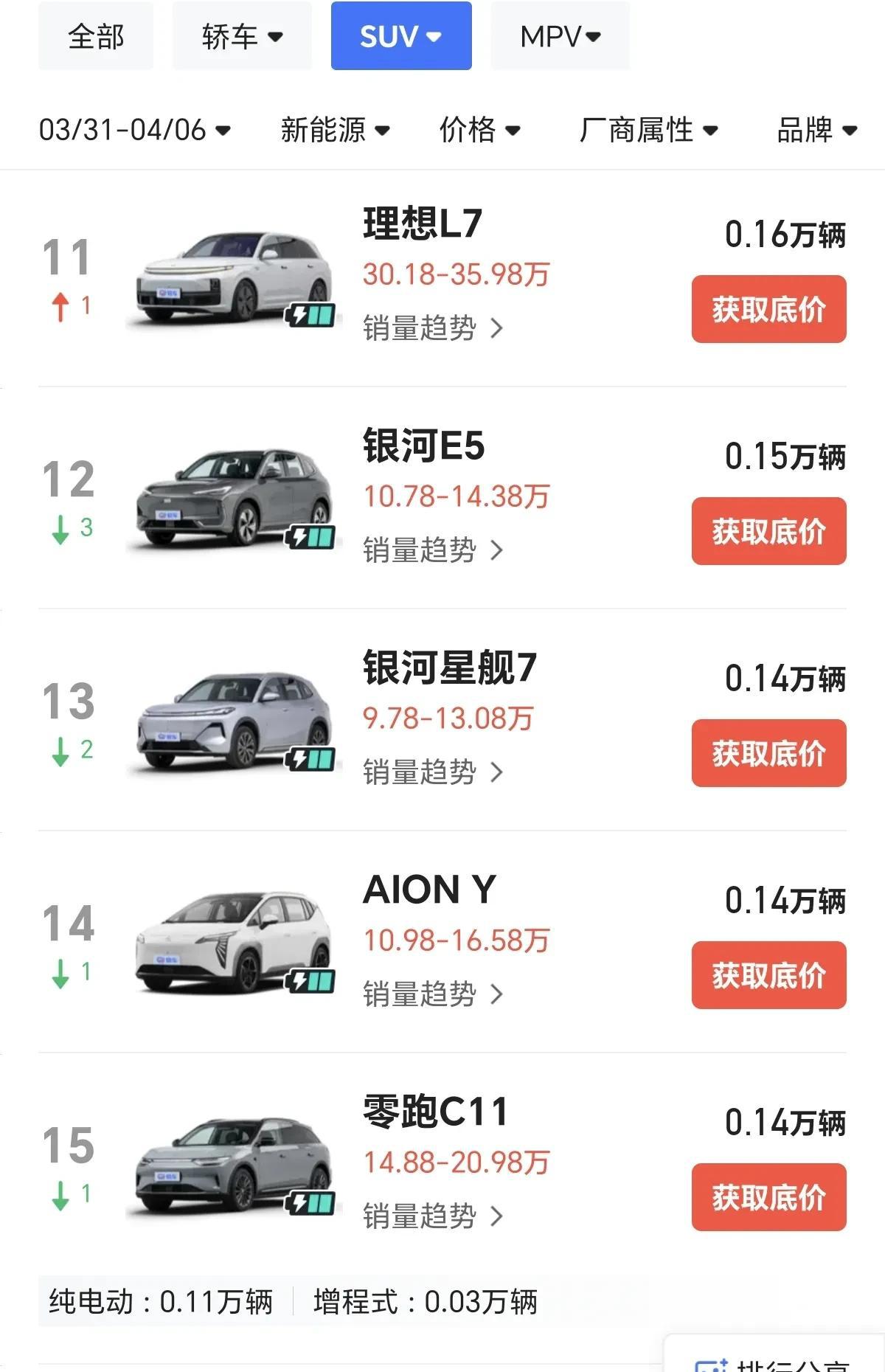Open 销量趋势 of 银河E5
Screen dimensions: 885x1372
(x=433, y=550)
